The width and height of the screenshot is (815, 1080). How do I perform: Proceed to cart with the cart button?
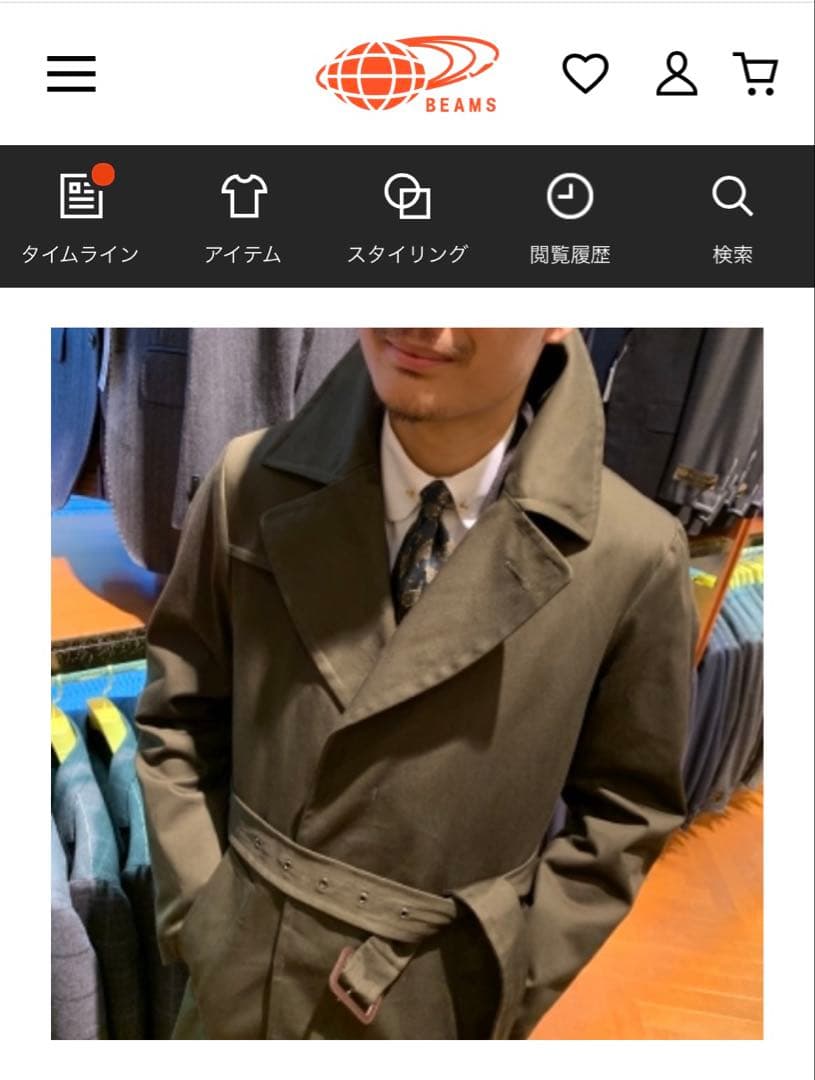[757, 71]
